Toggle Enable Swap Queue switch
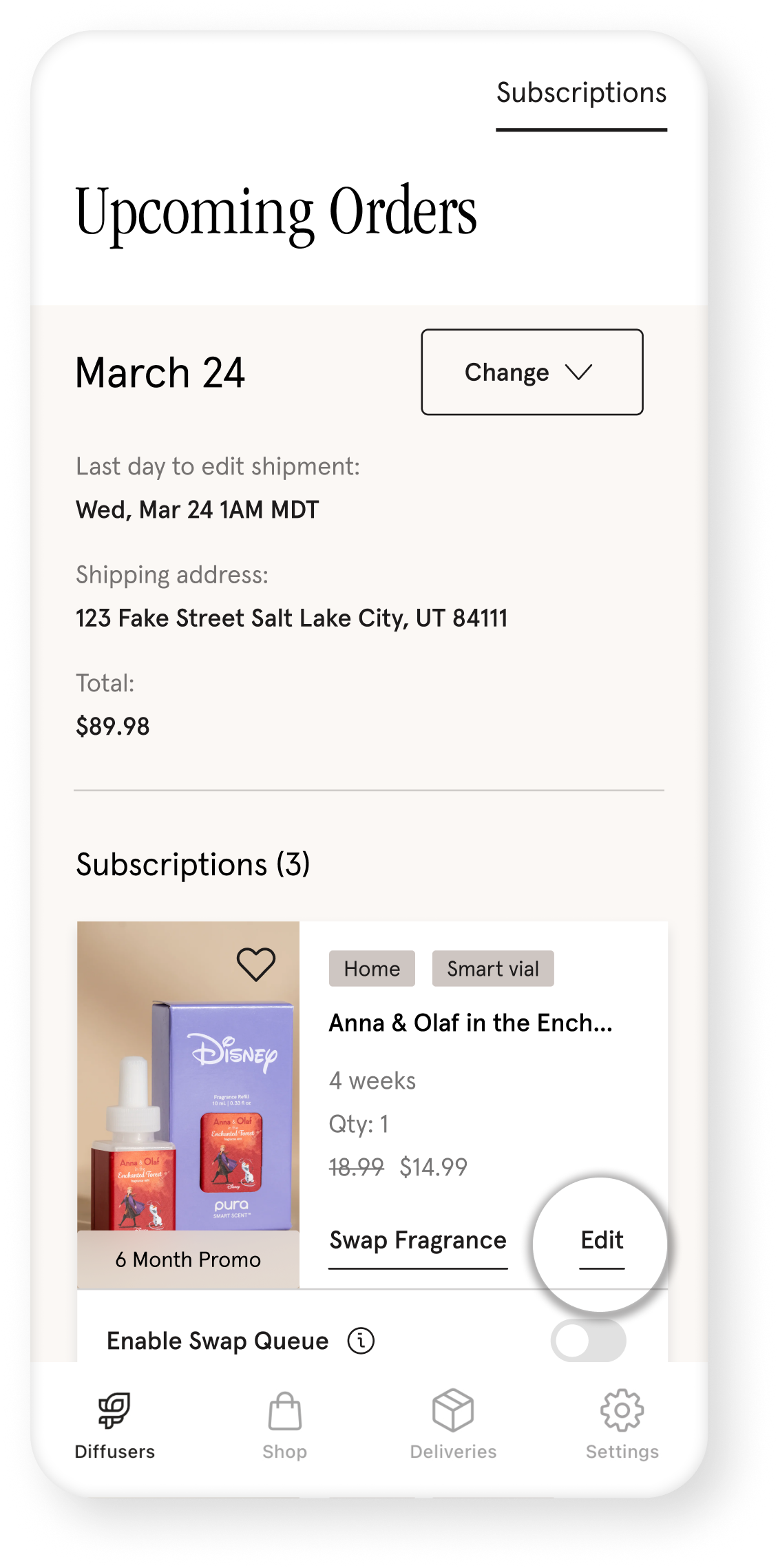 588,1340
